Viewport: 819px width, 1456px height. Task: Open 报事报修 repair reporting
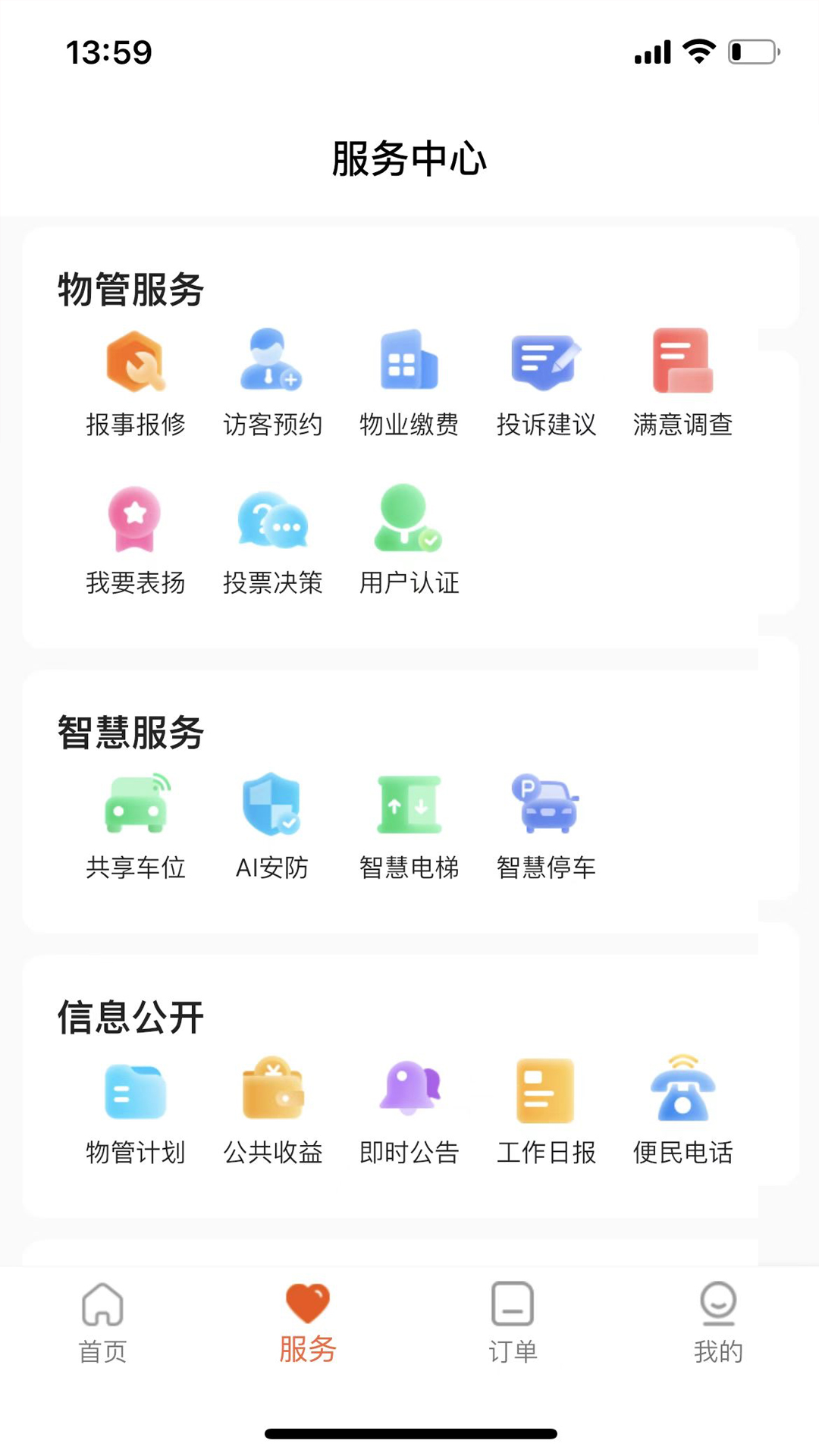136,384
